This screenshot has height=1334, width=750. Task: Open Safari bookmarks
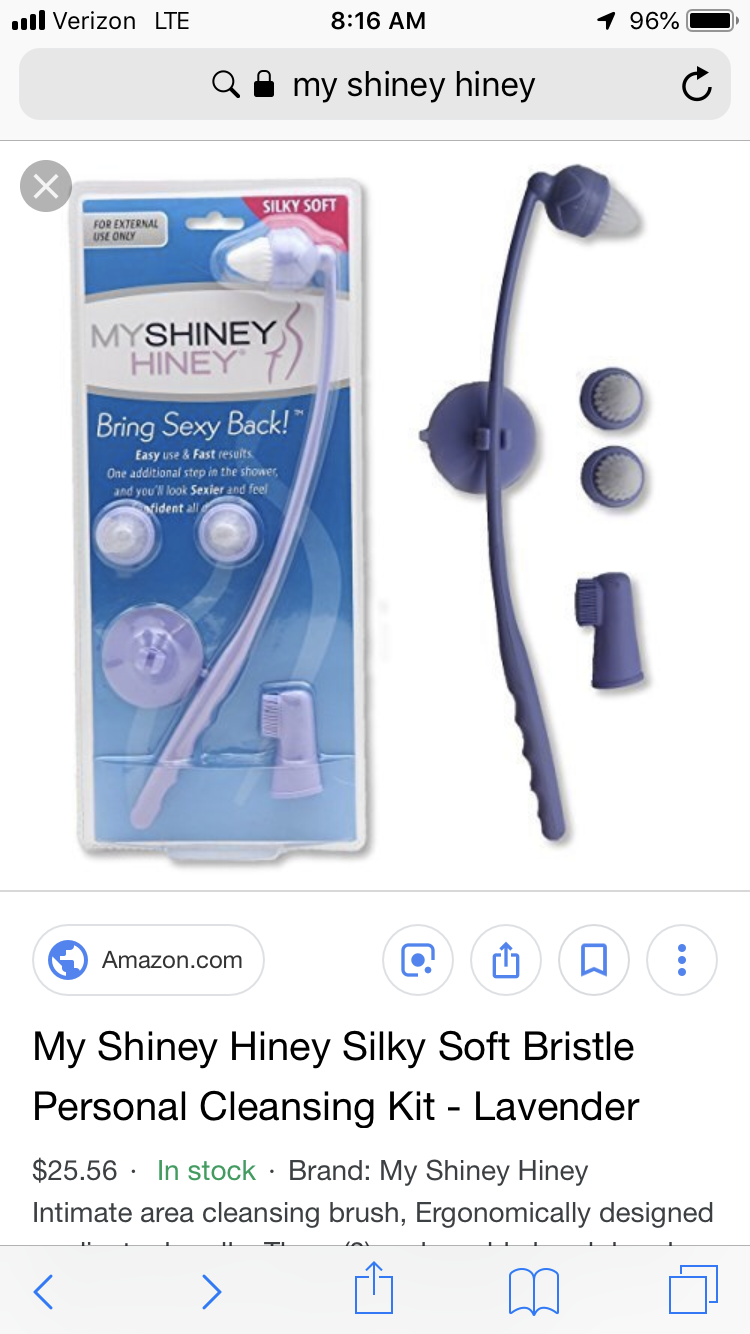coord(534,1291)
